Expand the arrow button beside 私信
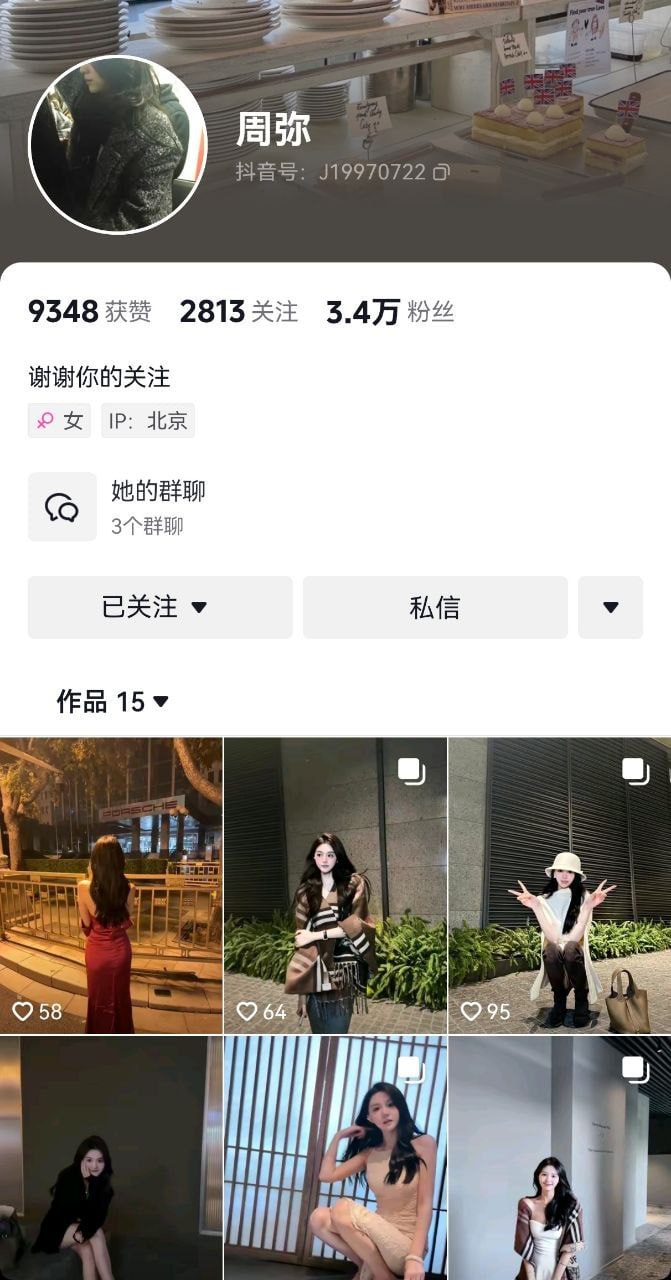 610,607
